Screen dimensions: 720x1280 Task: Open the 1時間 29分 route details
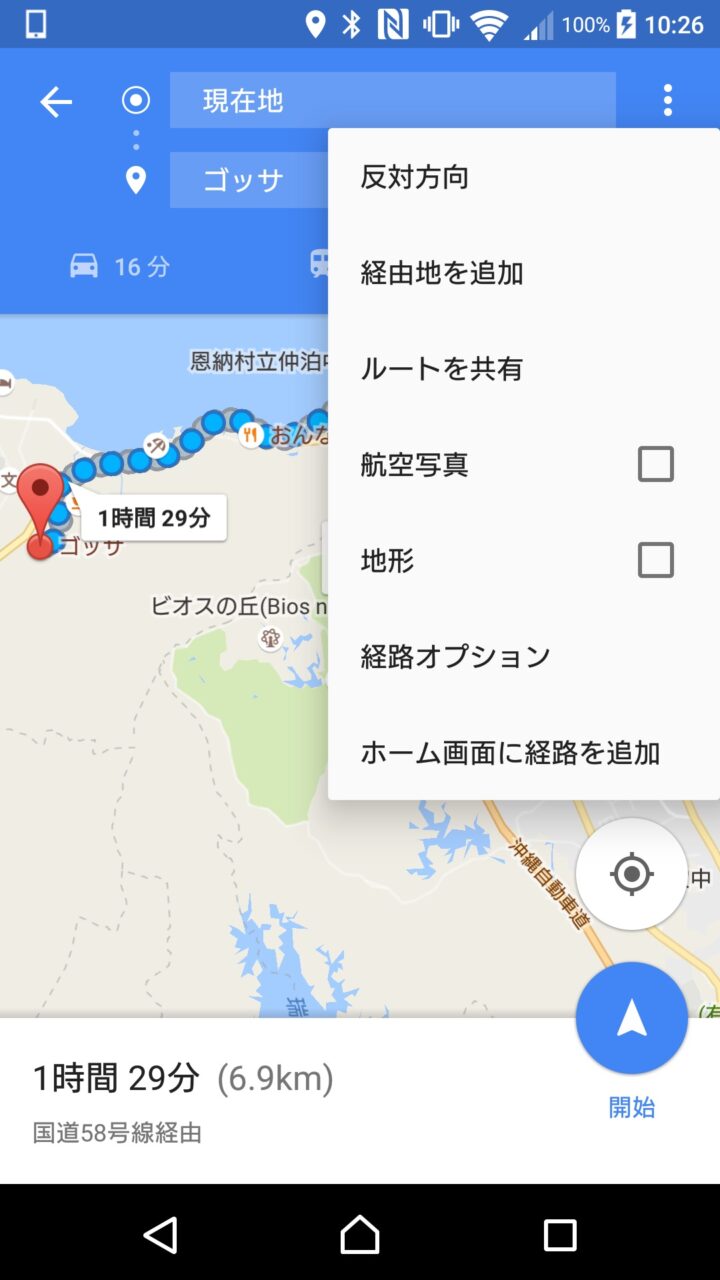[184, 1079]
